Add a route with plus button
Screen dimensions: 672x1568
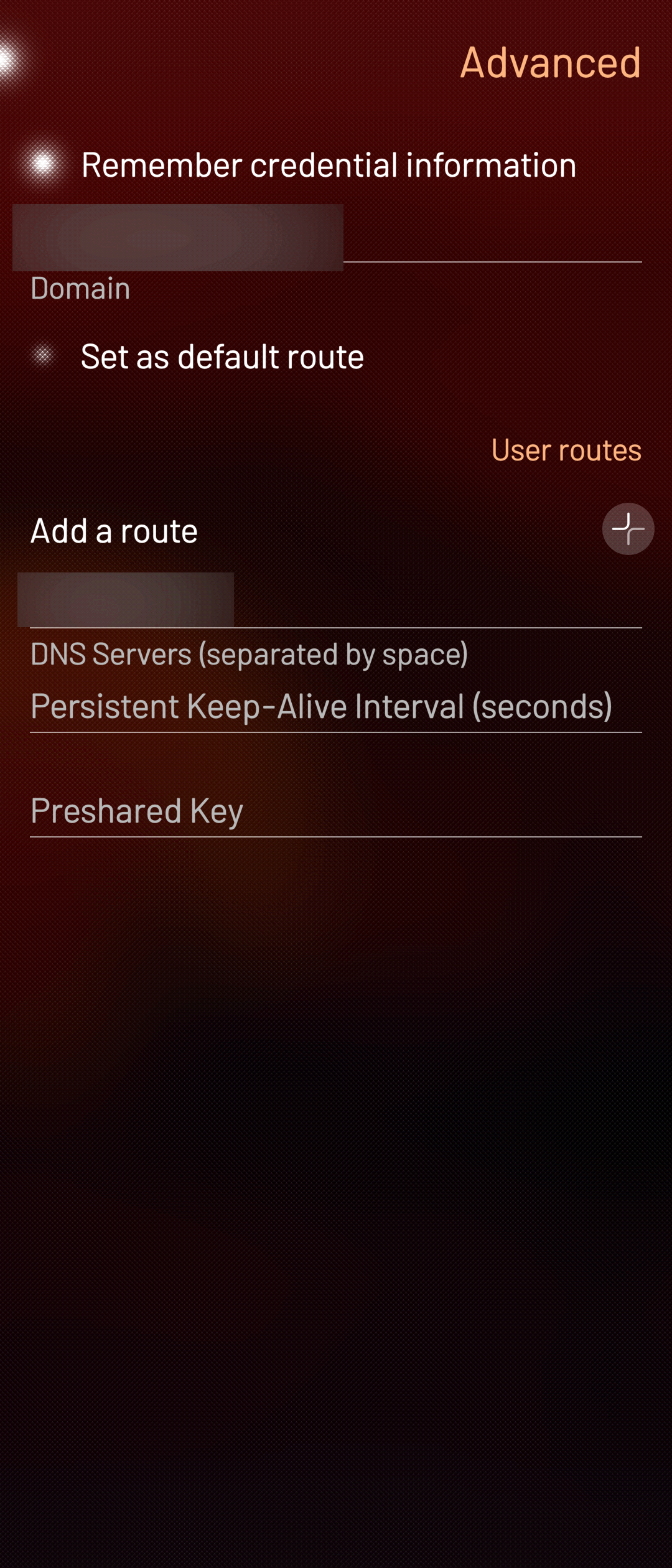pos(627,529)
